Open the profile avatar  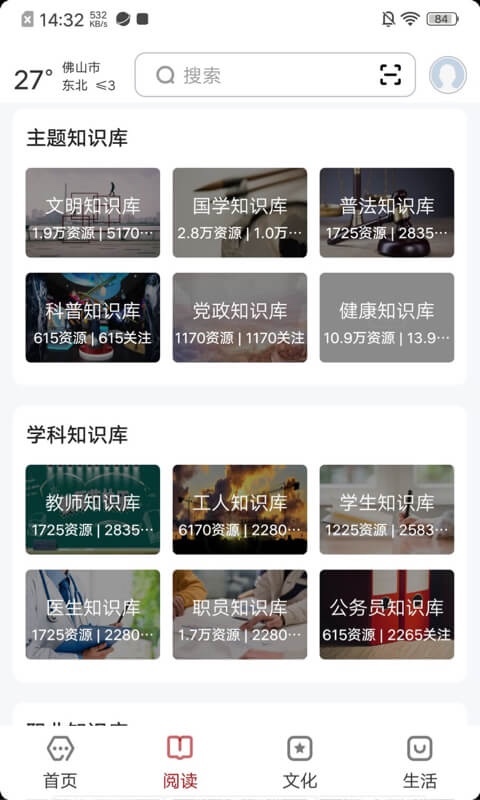(x=447, y=75)
